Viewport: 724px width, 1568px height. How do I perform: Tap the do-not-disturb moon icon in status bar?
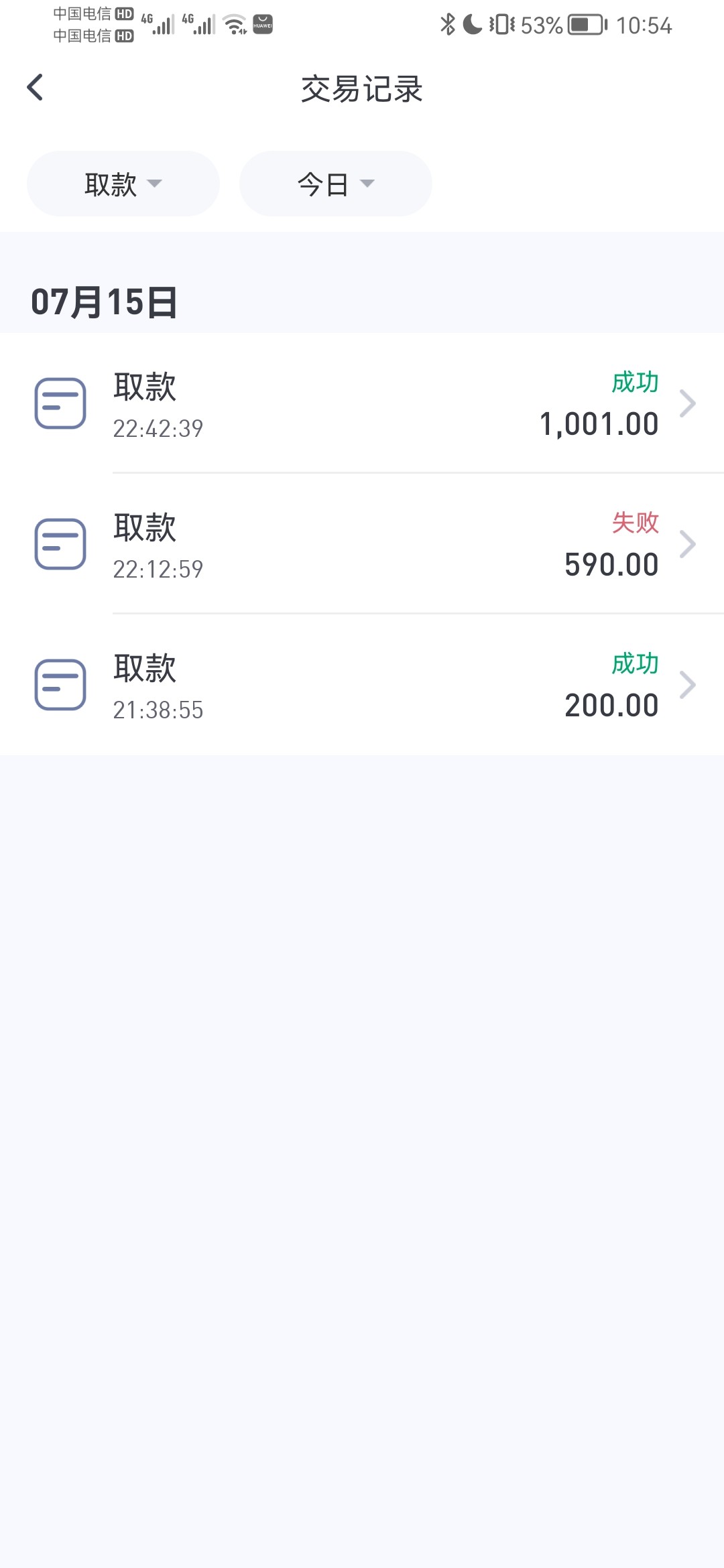click(x=471, y=25)
